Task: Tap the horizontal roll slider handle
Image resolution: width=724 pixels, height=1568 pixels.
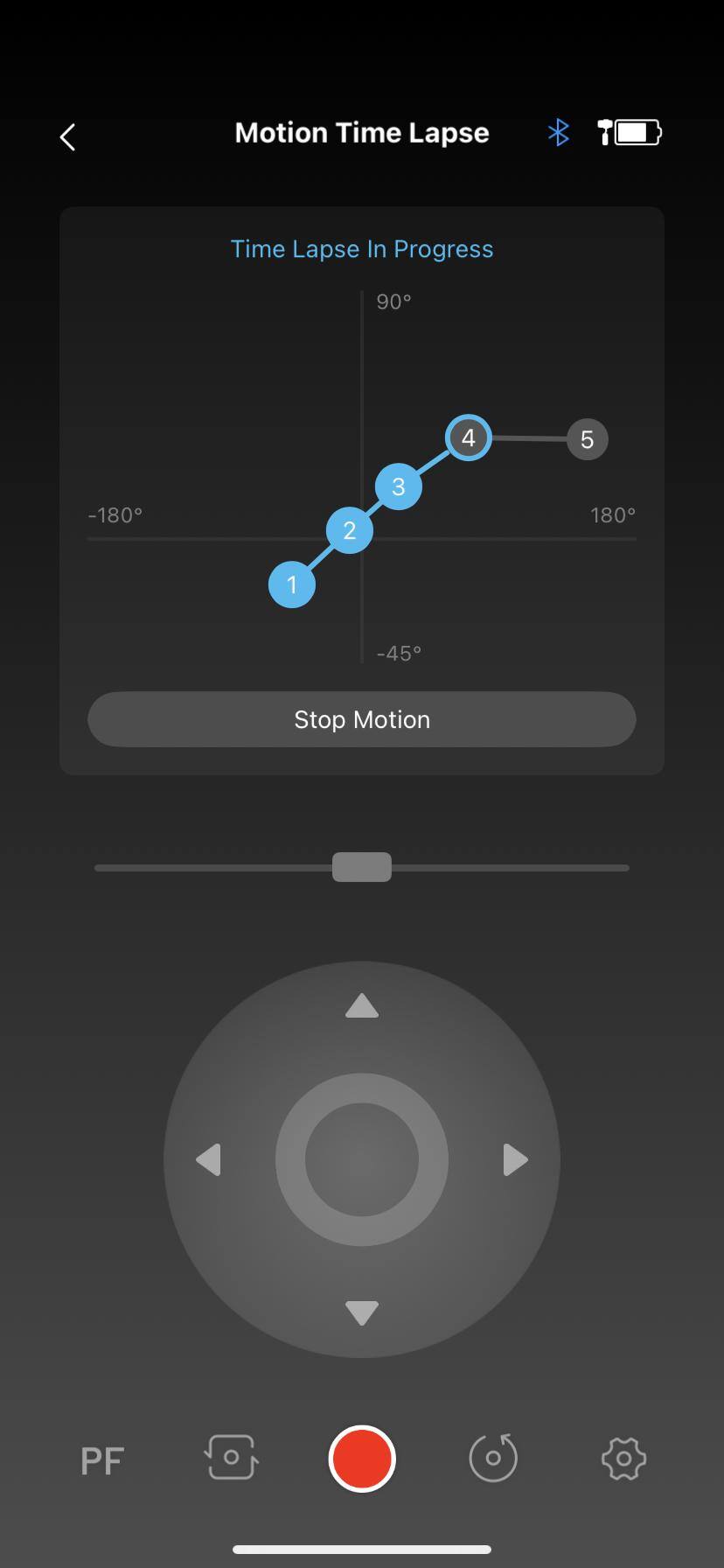Action: tap(361, 867)
